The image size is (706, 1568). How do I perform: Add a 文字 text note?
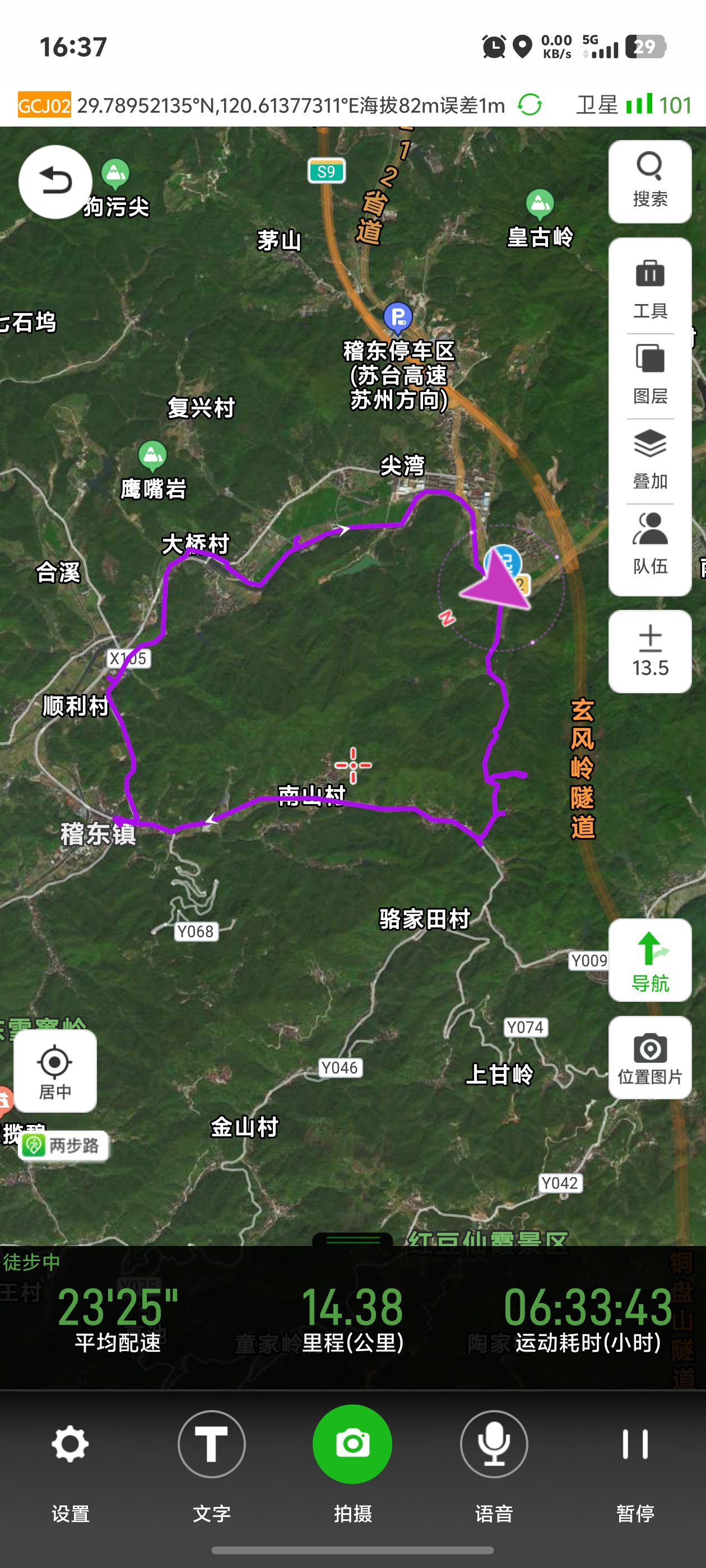click(211, 1461)
